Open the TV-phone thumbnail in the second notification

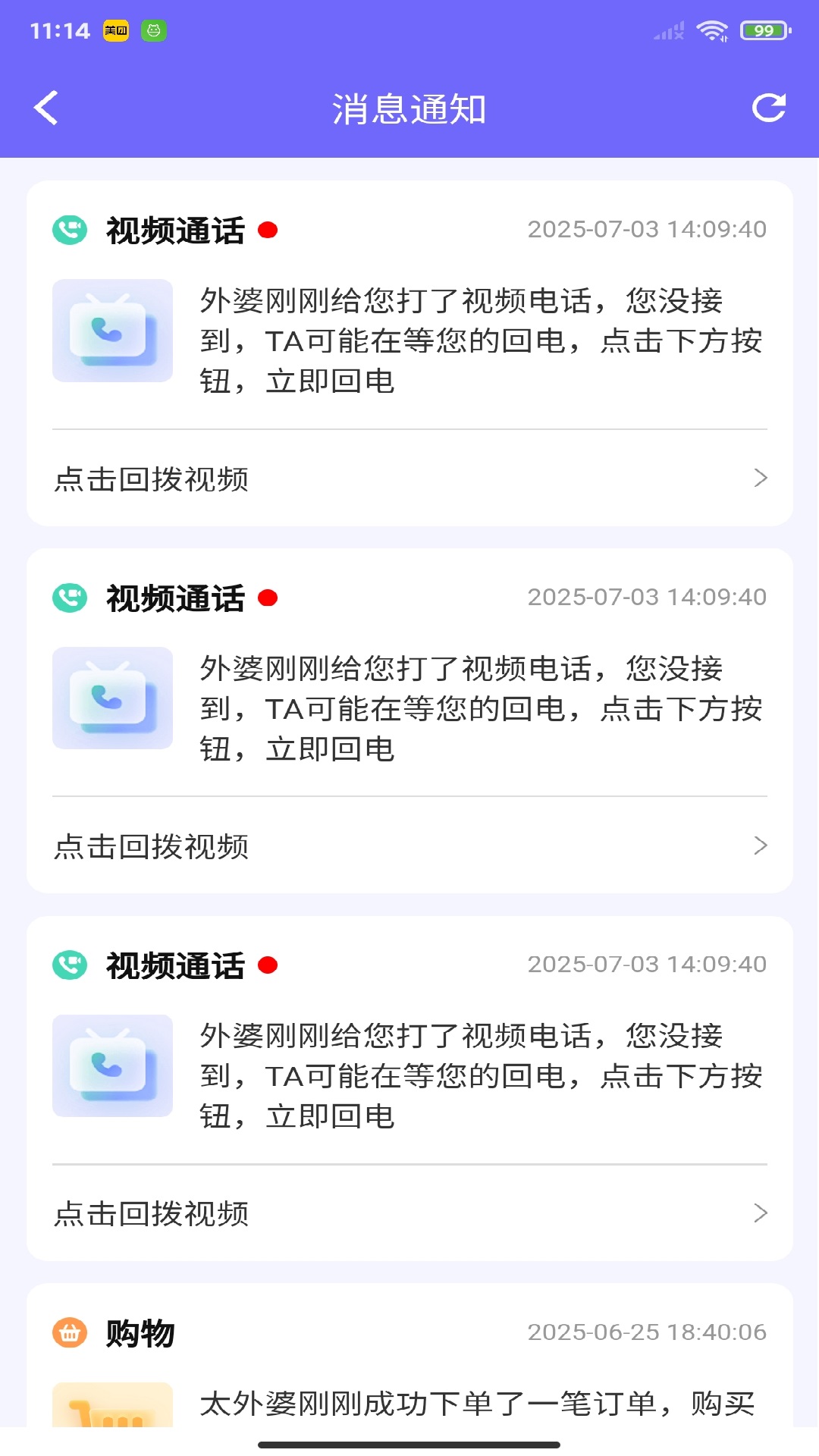coord(112,698)
